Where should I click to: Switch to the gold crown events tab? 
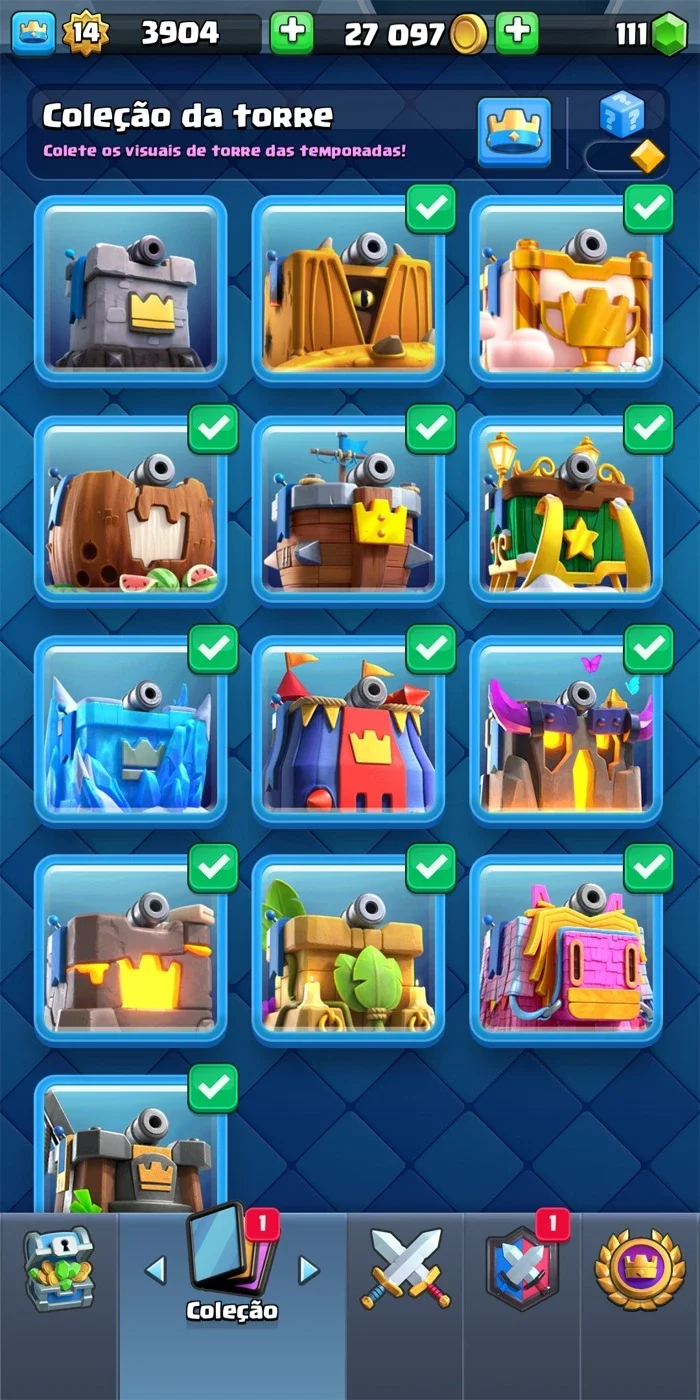click(640, 1270)
